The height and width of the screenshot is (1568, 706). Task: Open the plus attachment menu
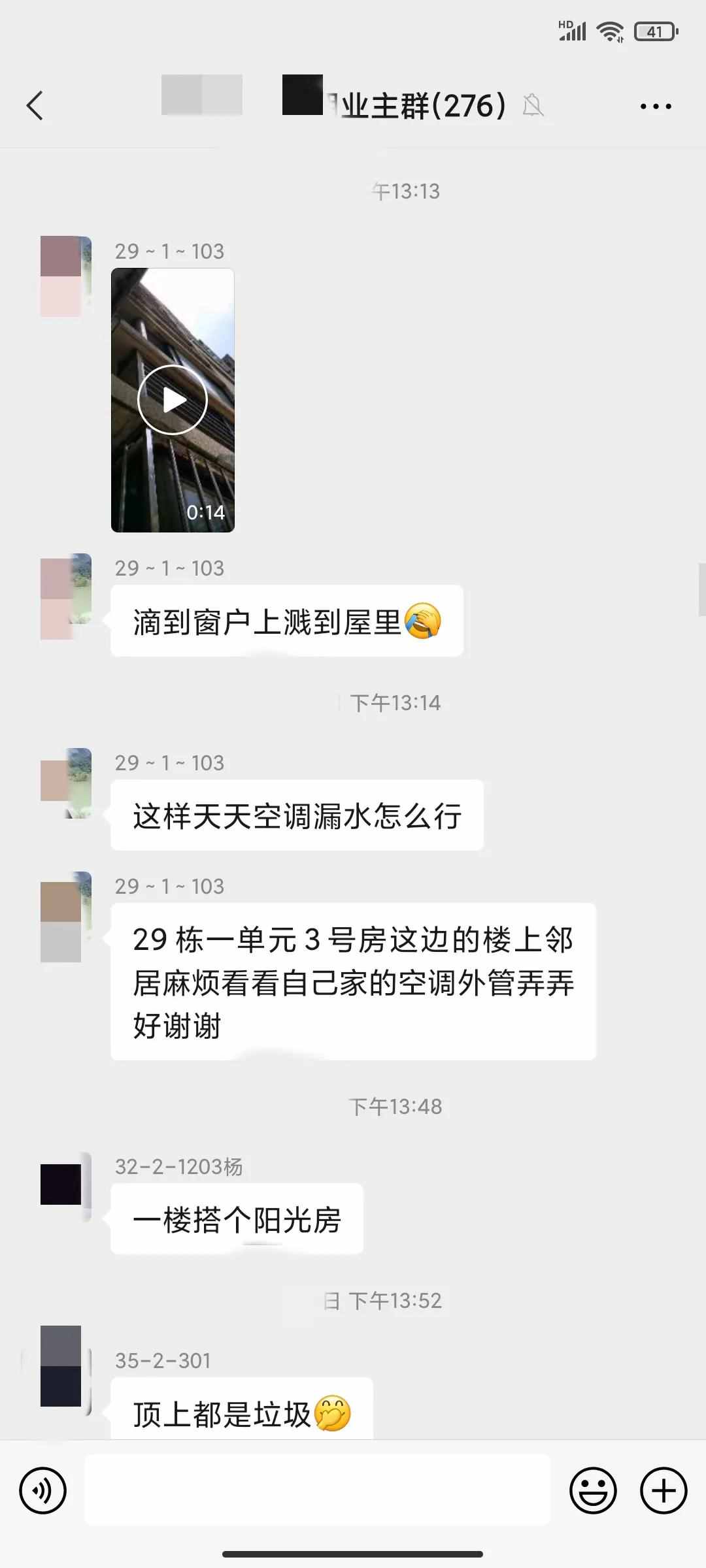tap(664, 1491)
